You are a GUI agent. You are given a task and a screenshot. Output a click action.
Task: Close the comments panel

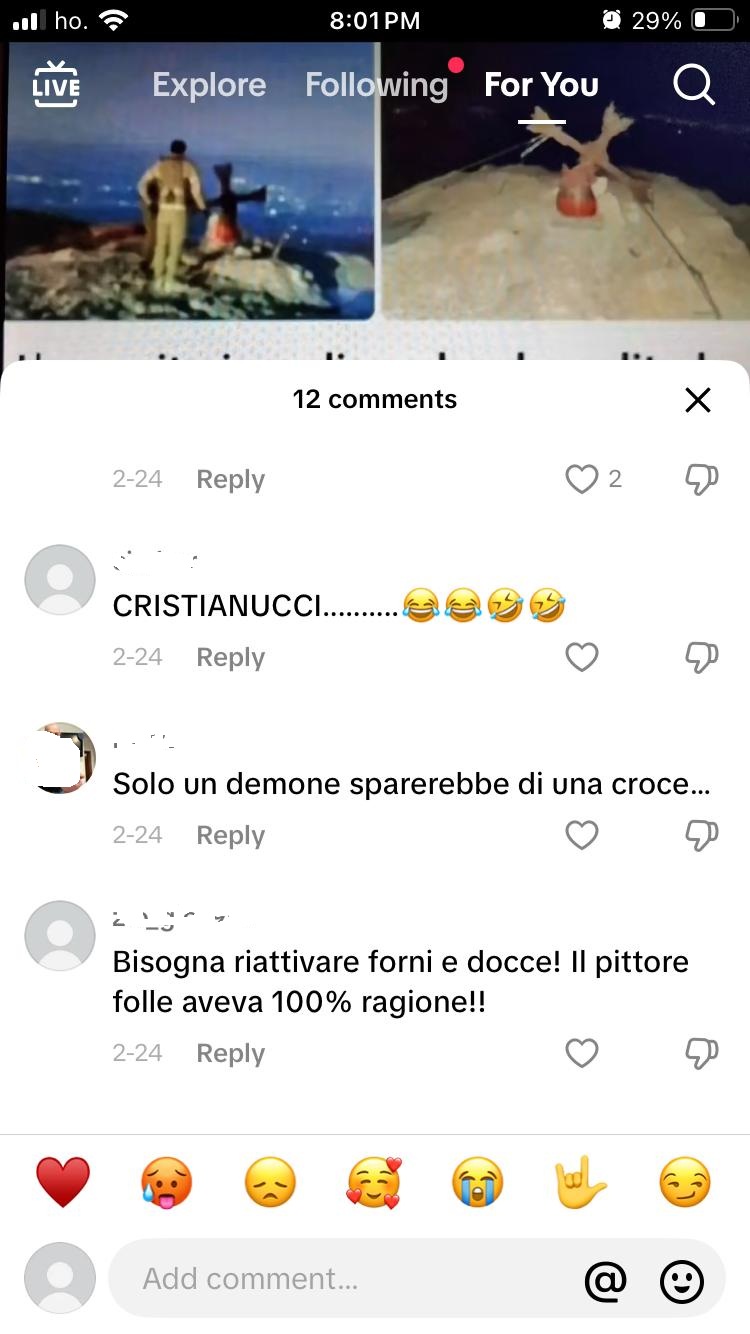point(697,400)
